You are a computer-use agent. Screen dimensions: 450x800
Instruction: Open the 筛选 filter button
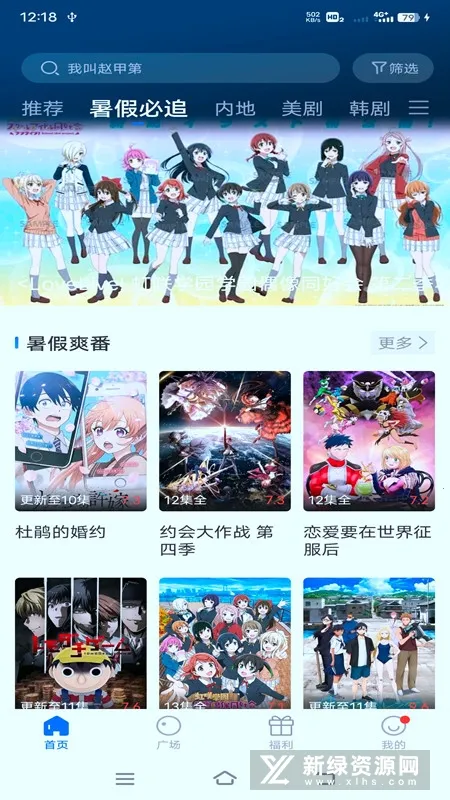click(x=393, y=68)
